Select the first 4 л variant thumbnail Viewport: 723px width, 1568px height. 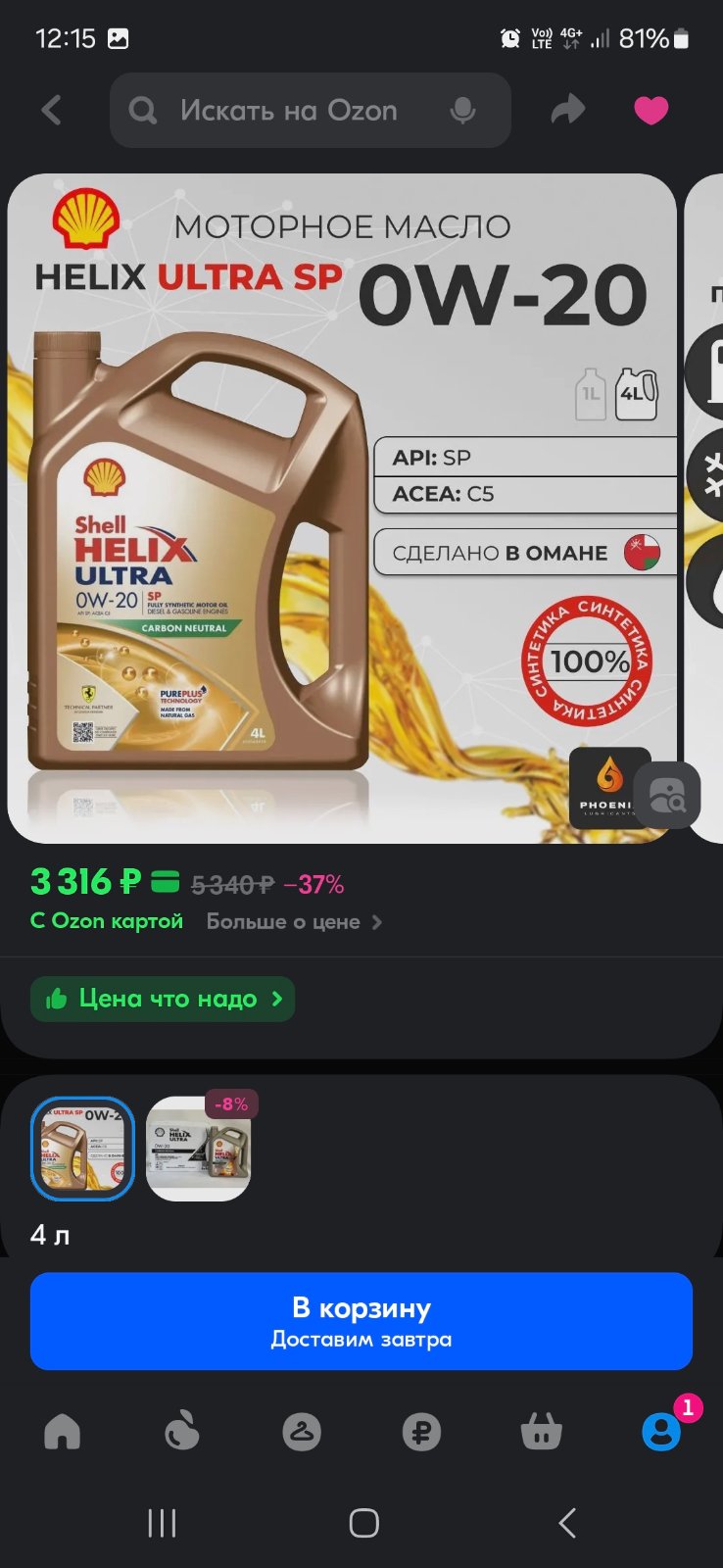82,1149
